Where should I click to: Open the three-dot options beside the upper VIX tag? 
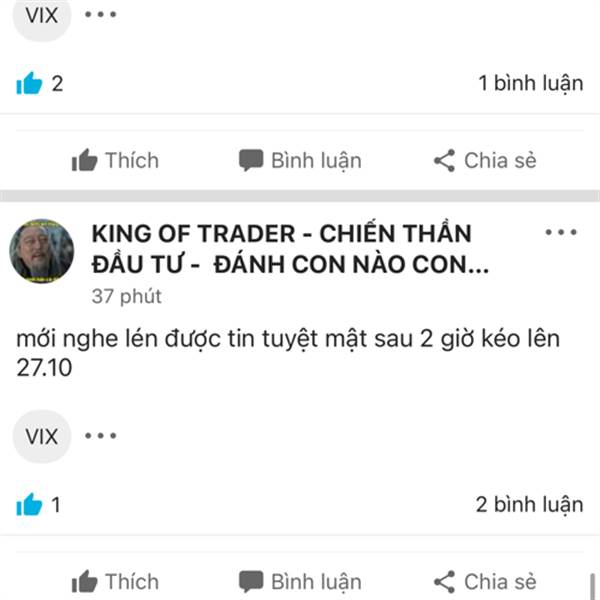[x=101, y=16]
